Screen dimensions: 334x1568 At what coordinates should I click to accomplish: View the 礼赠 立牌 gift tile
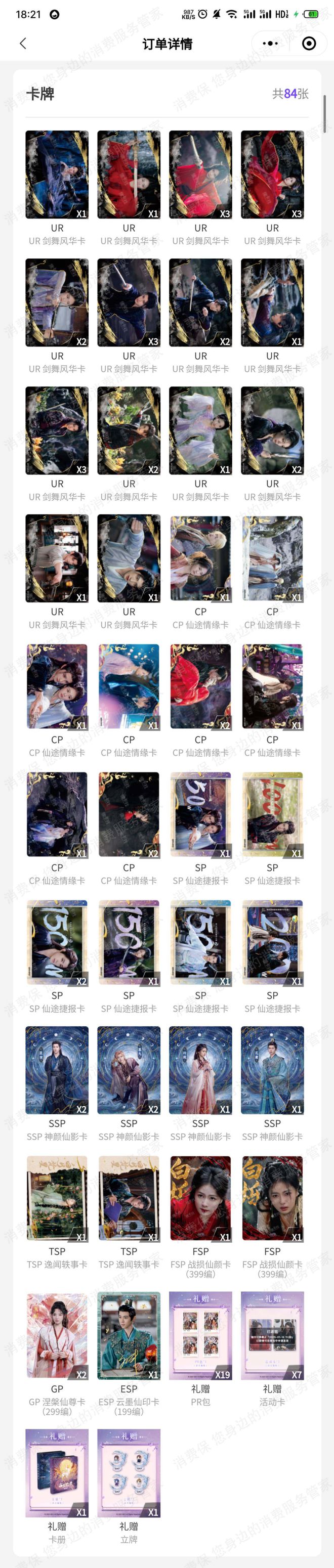pyautogui.click(x=129, y=1473)
